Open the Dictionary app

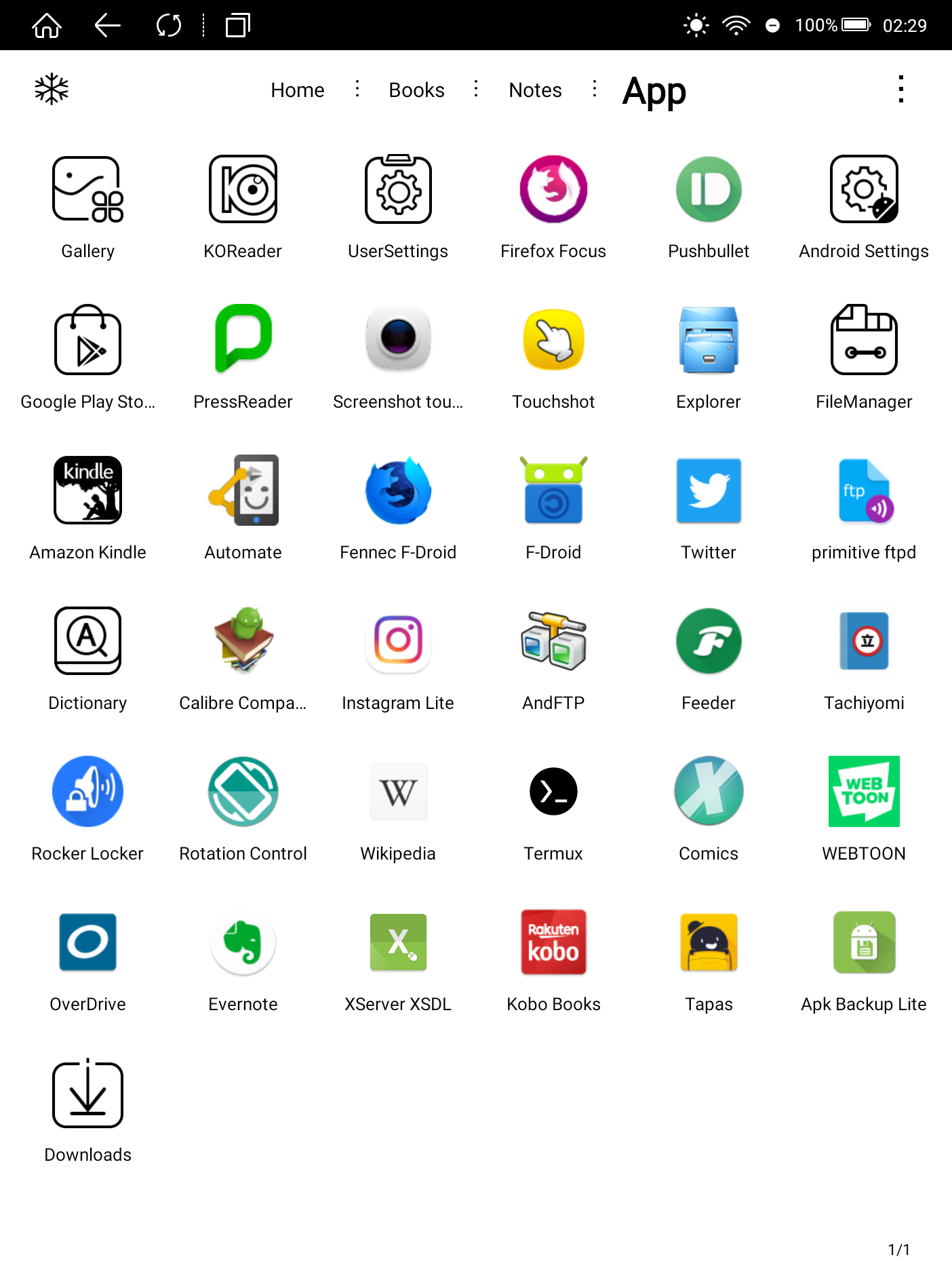coord(87,642)
